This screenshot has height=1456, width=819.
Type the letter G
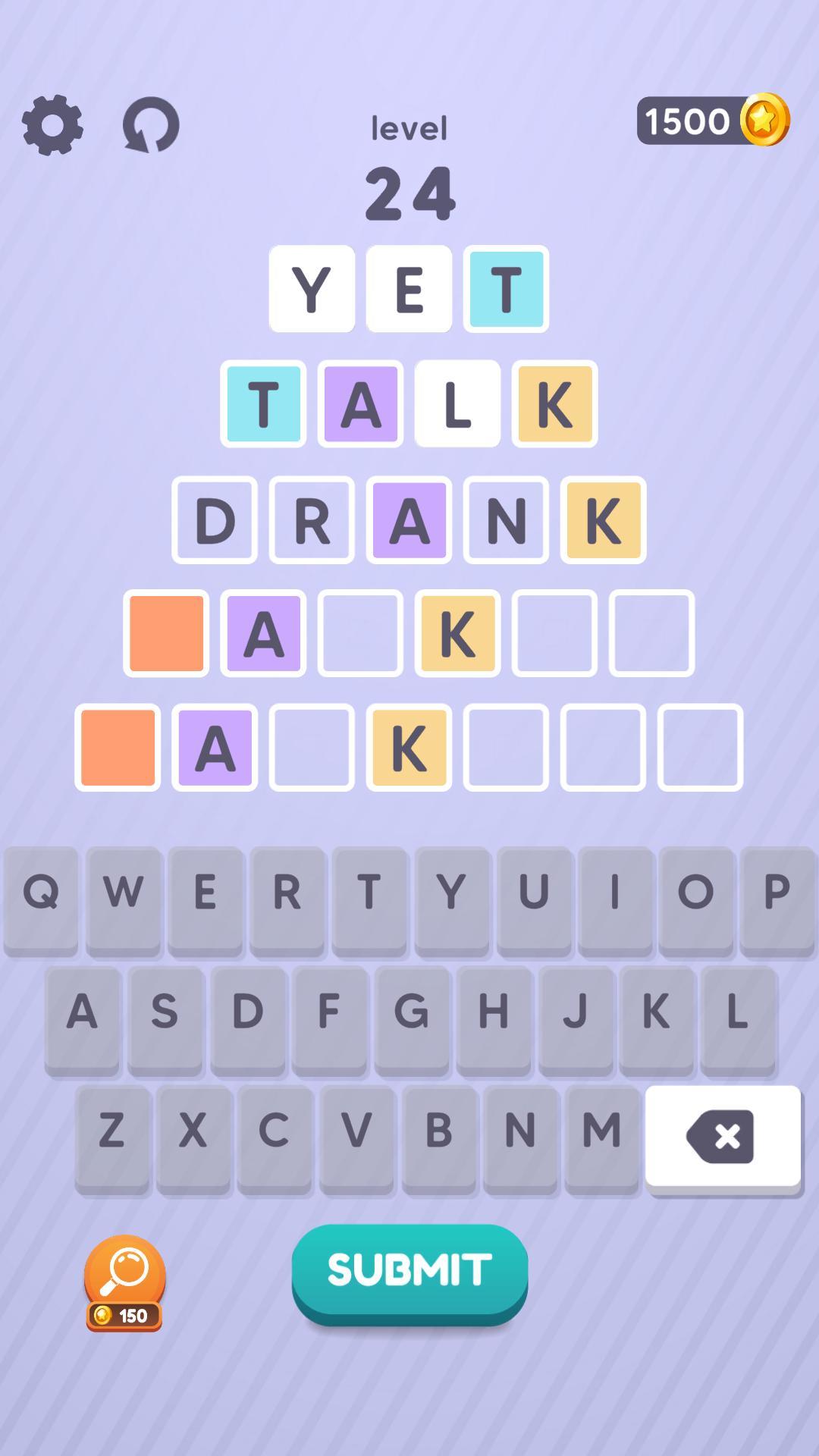pos(411,1012)
